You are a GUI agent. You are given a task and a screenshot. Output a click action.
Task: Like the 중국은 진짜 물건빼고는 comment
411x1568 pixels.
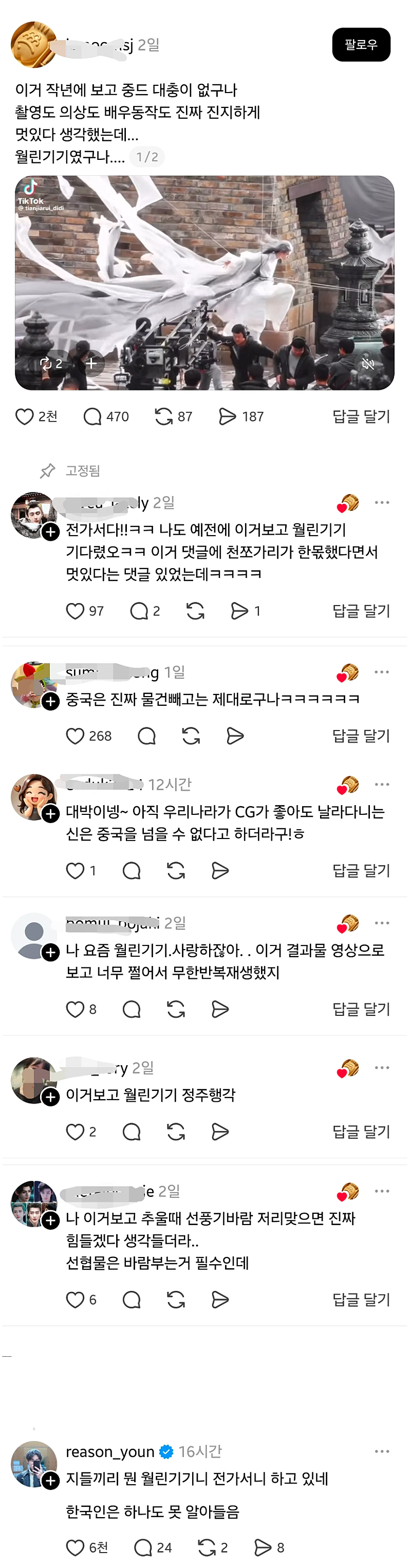[75, 736]
